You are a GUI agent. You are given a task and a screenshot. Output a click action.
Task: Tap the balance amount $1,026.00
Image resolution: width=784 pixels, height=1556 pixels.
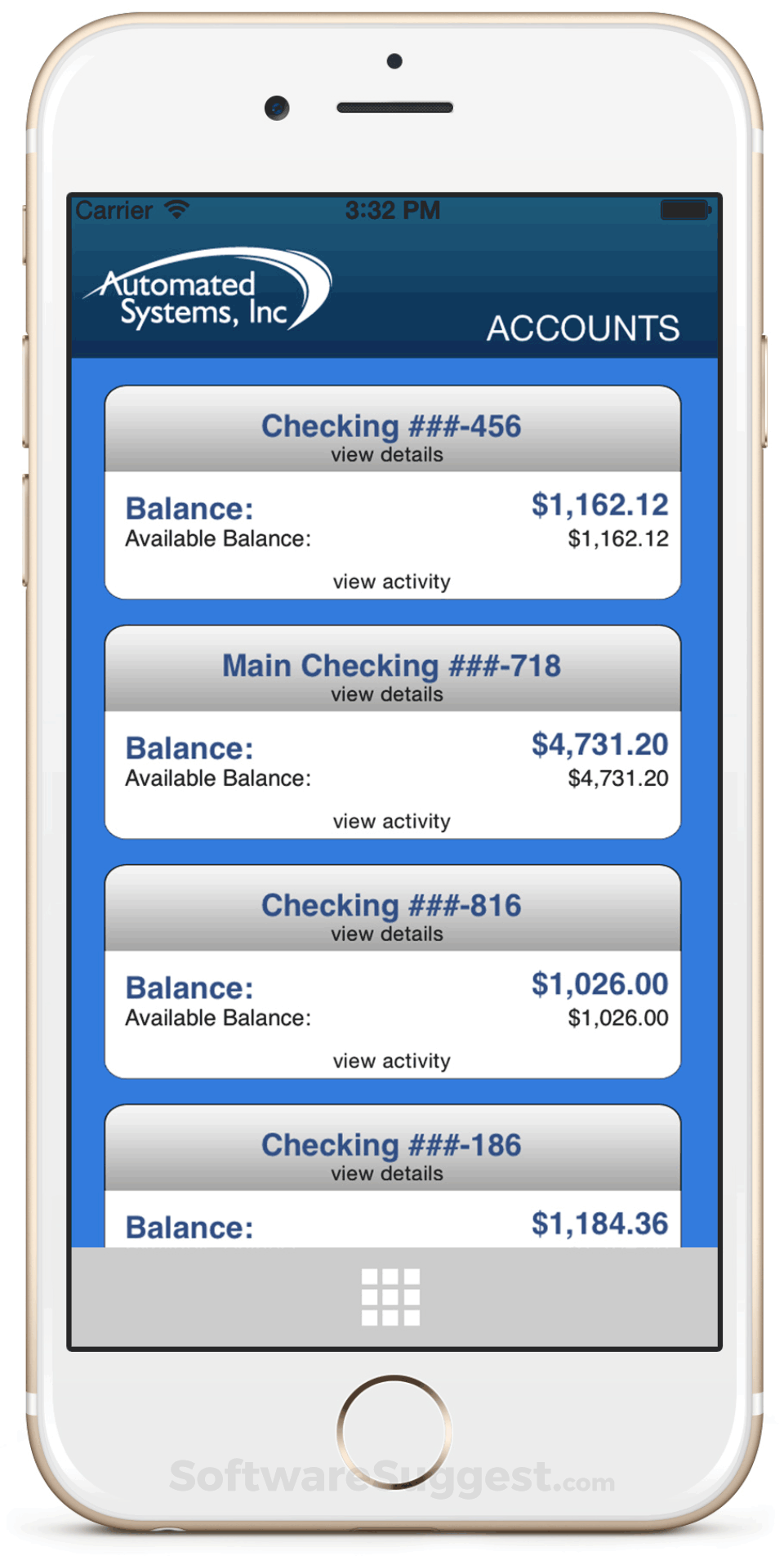[599, 984]
